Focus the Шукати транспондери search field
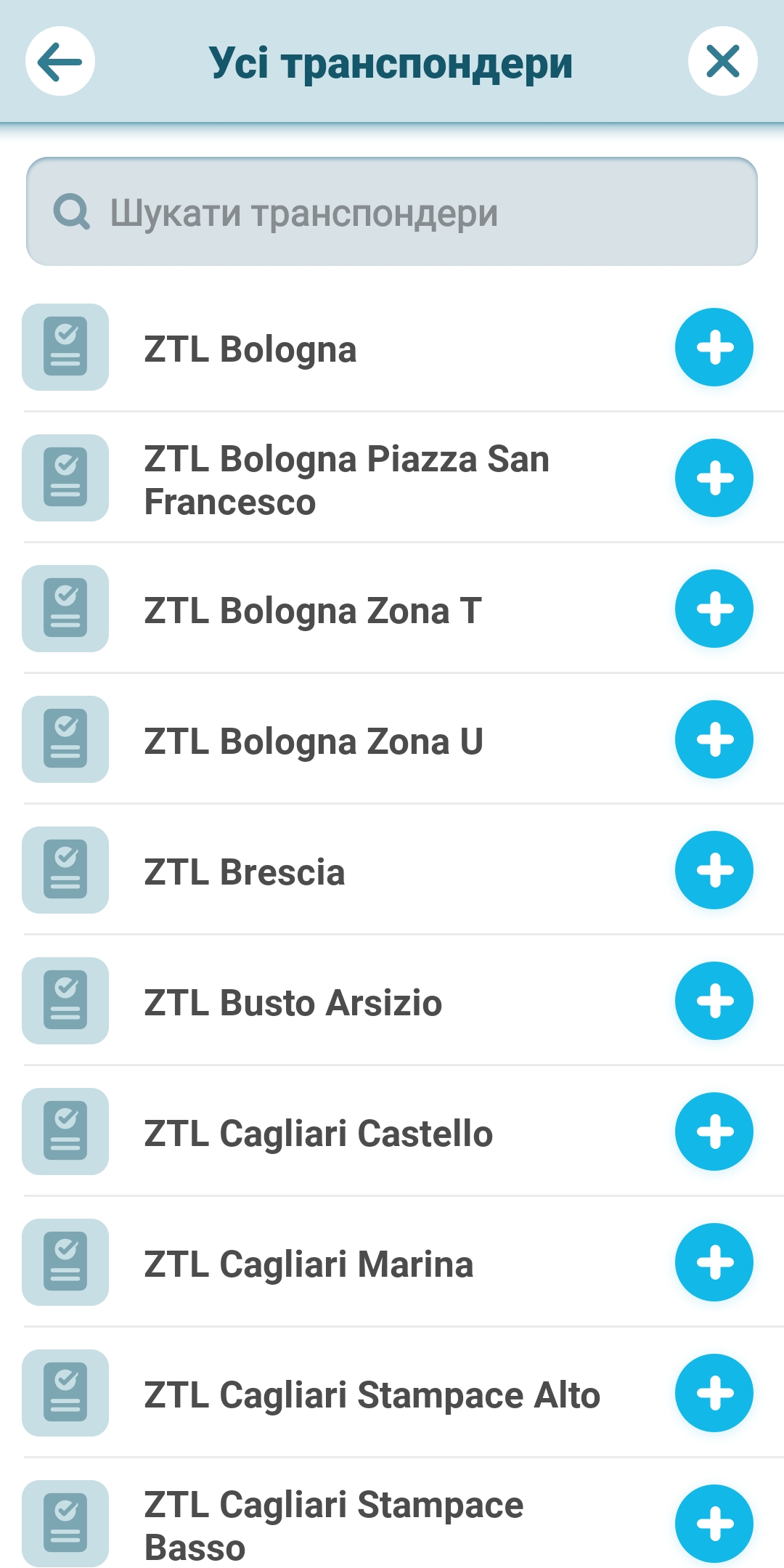Screen dimensions: 784x1568 (x=392, y=212)
